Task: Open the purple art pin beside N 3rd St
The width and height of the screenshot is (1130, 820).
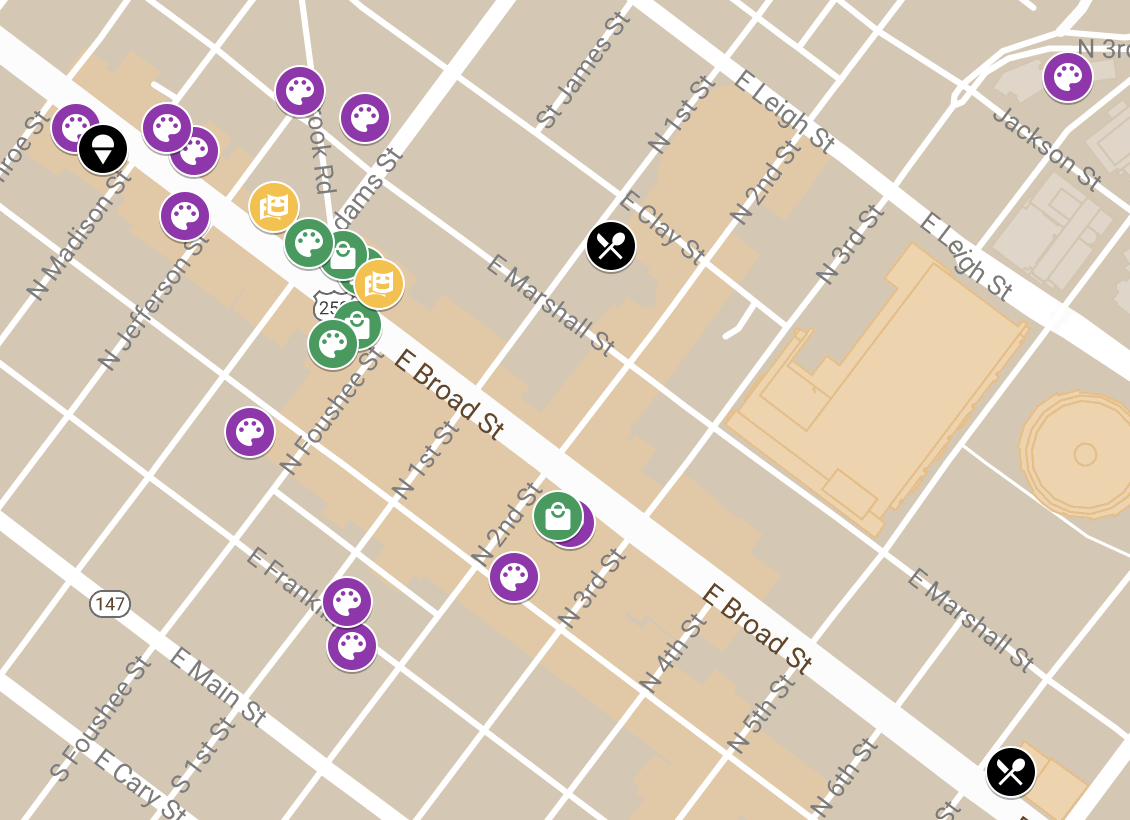Action: click(x=514, y=577)
